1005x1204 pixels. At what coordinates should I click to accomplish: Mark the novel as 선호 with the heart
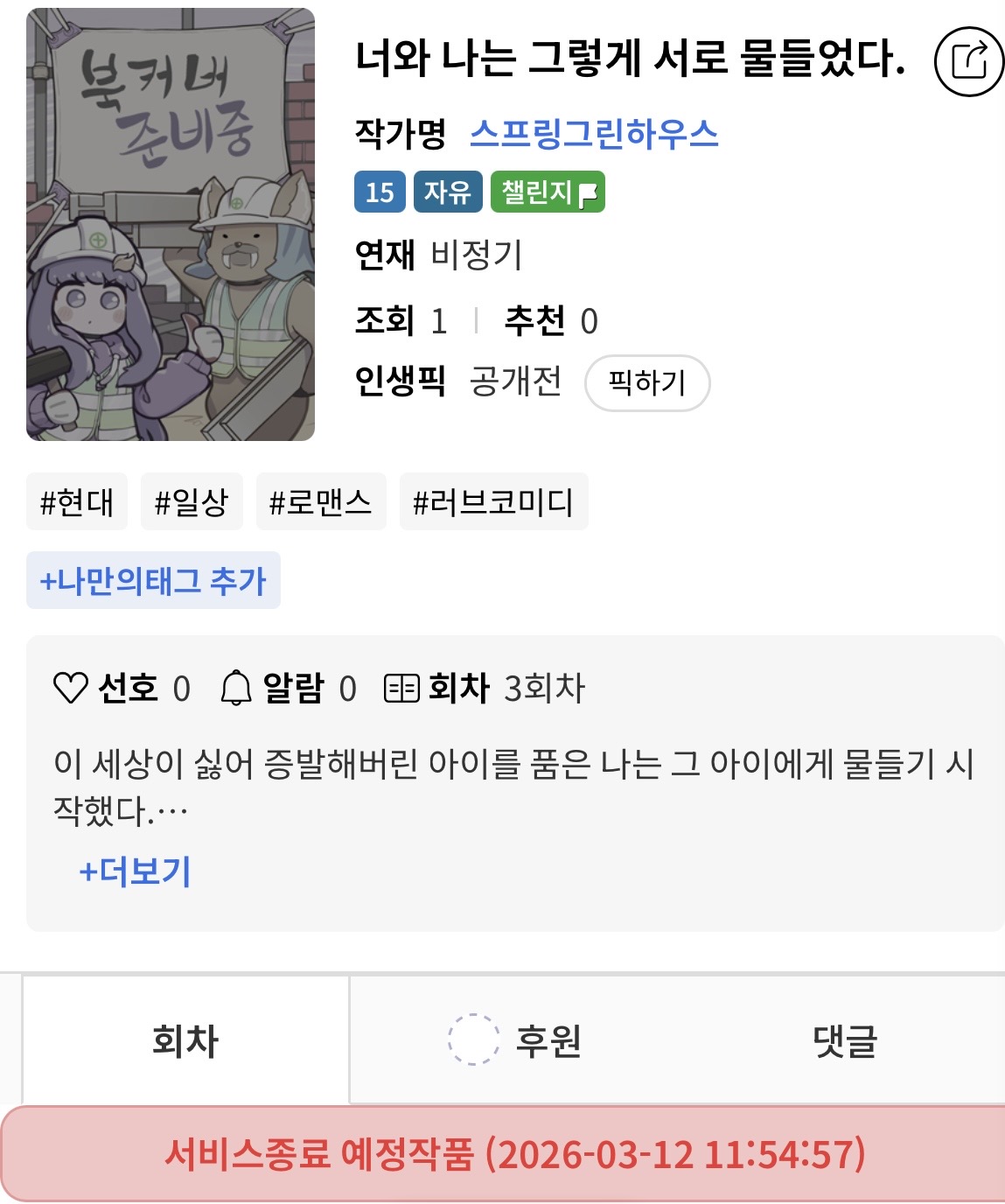(71, 688)
